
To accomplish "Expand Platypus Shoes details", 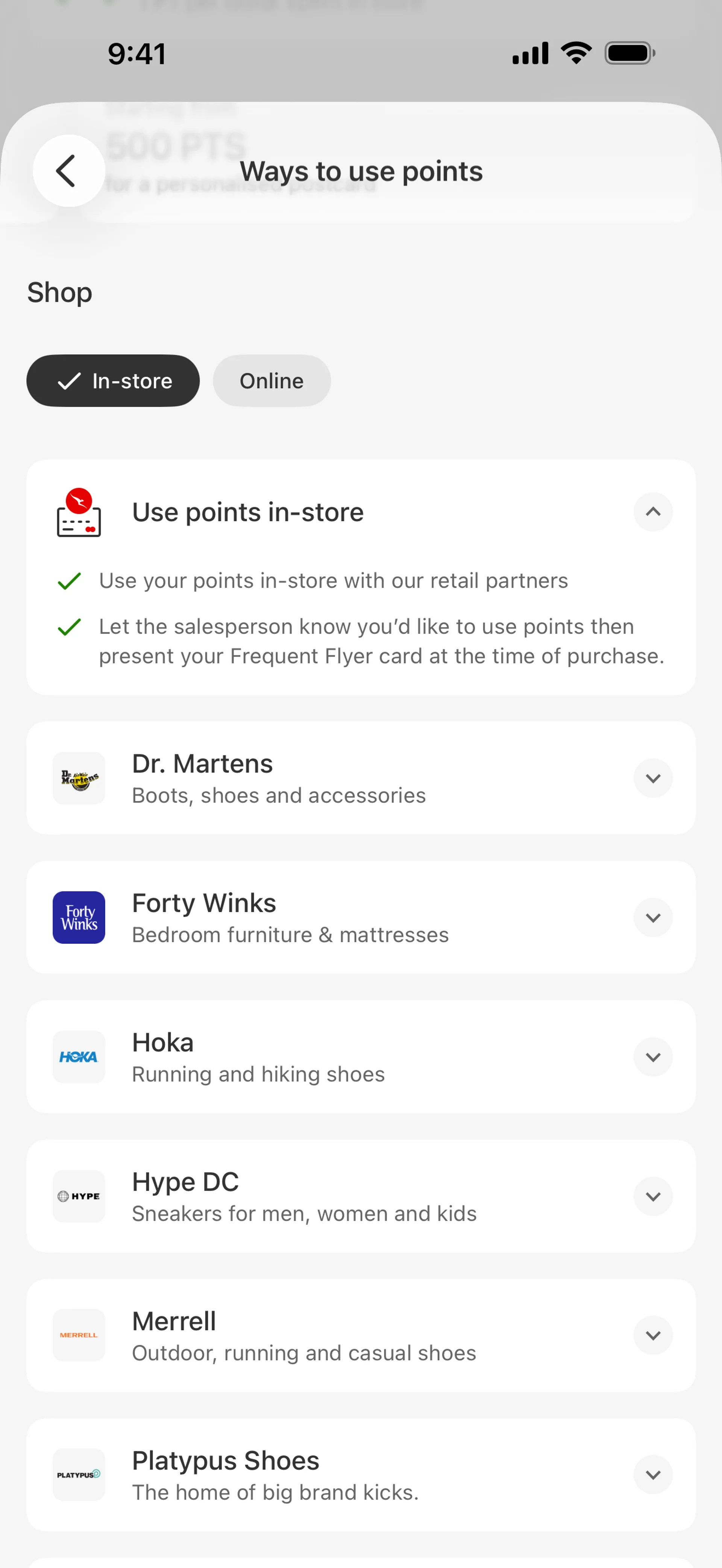I will coord(652,1475).
